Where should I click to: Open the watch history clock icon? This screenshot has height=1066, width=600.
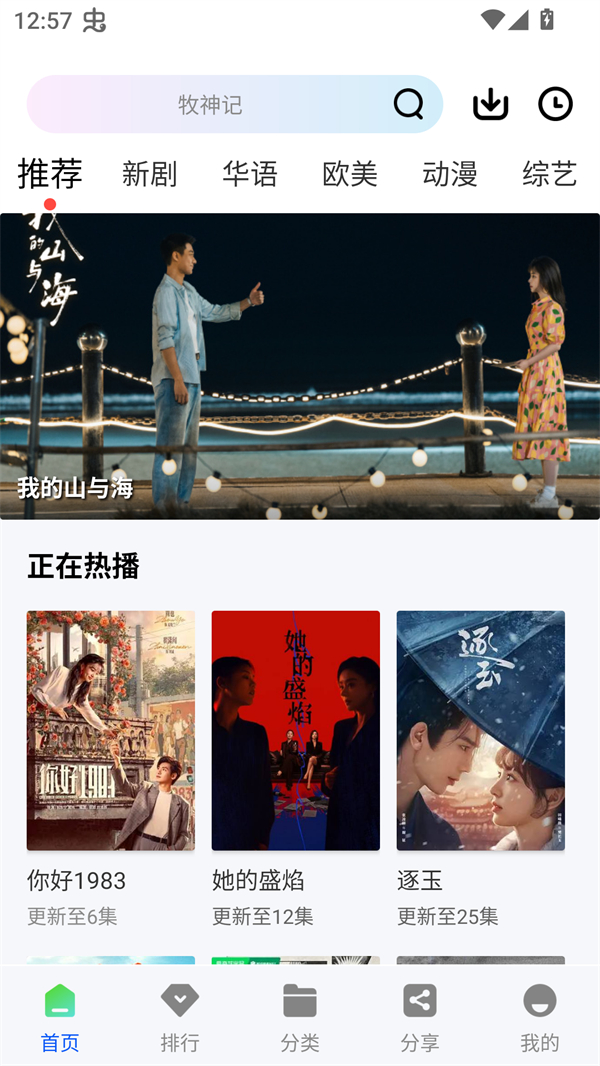tap(555, 104)
